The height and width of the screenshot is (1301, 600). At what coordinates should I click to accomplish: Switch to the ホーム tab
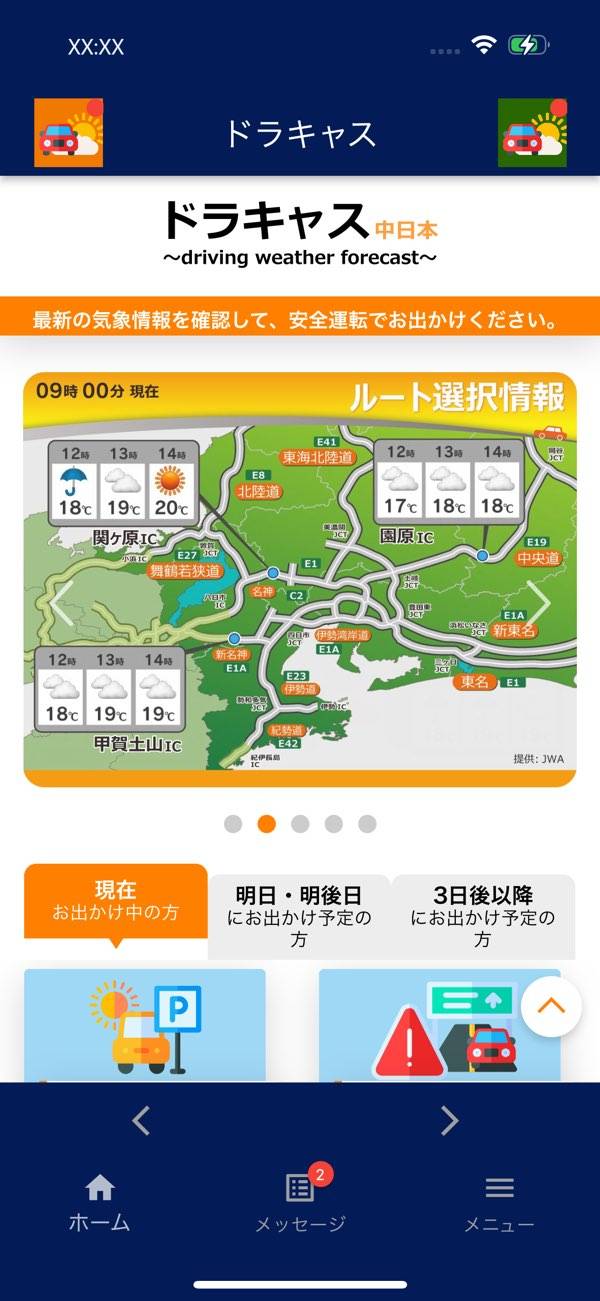tap(99, 1203)
